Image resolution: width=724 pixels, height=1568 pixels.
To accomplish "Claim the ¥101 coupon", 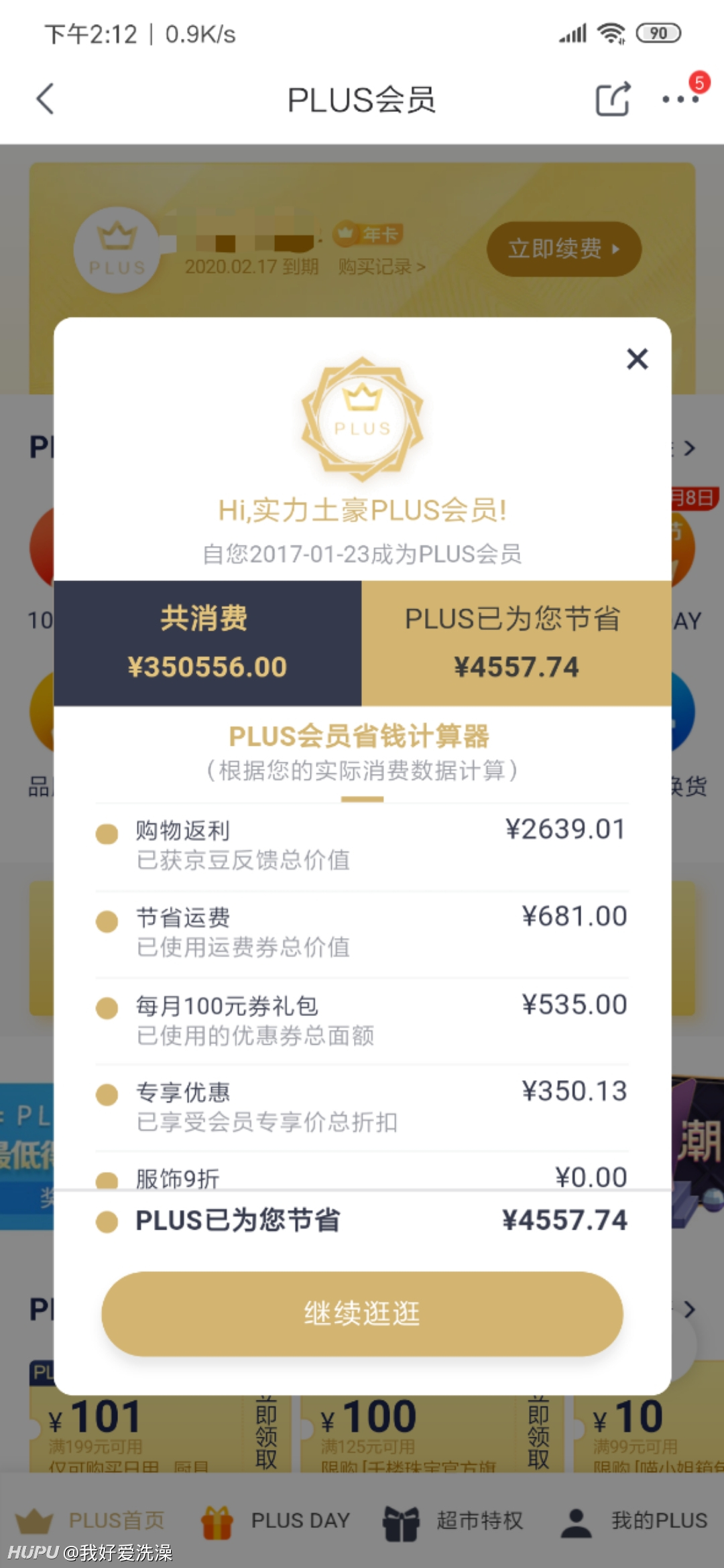I will point(266,1434).
